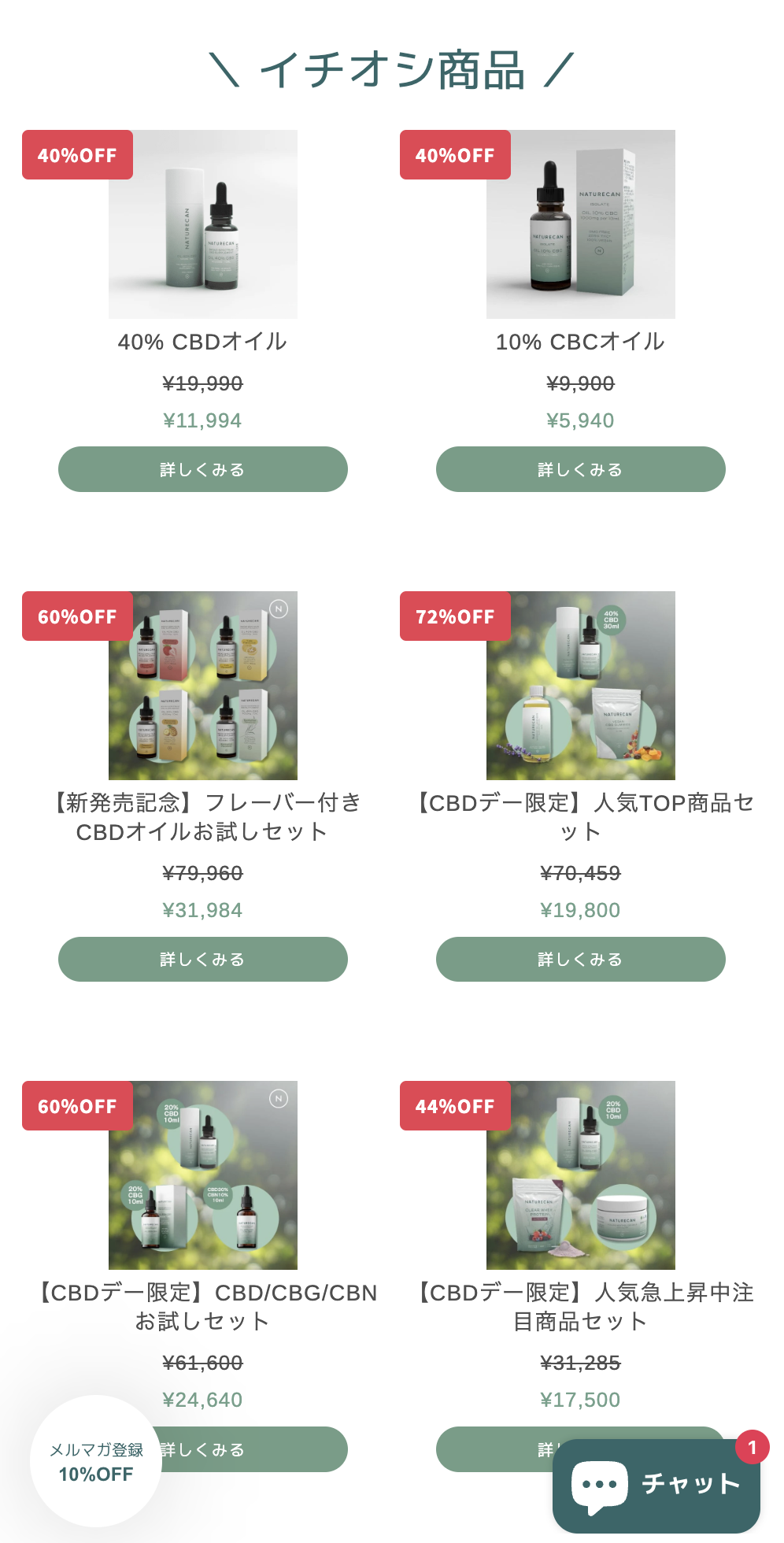The height and width of the screenshot is (1543, 784).
Task: Open the 人気急上昇中注目商品セット image
Action: (x=581, y=1175)
